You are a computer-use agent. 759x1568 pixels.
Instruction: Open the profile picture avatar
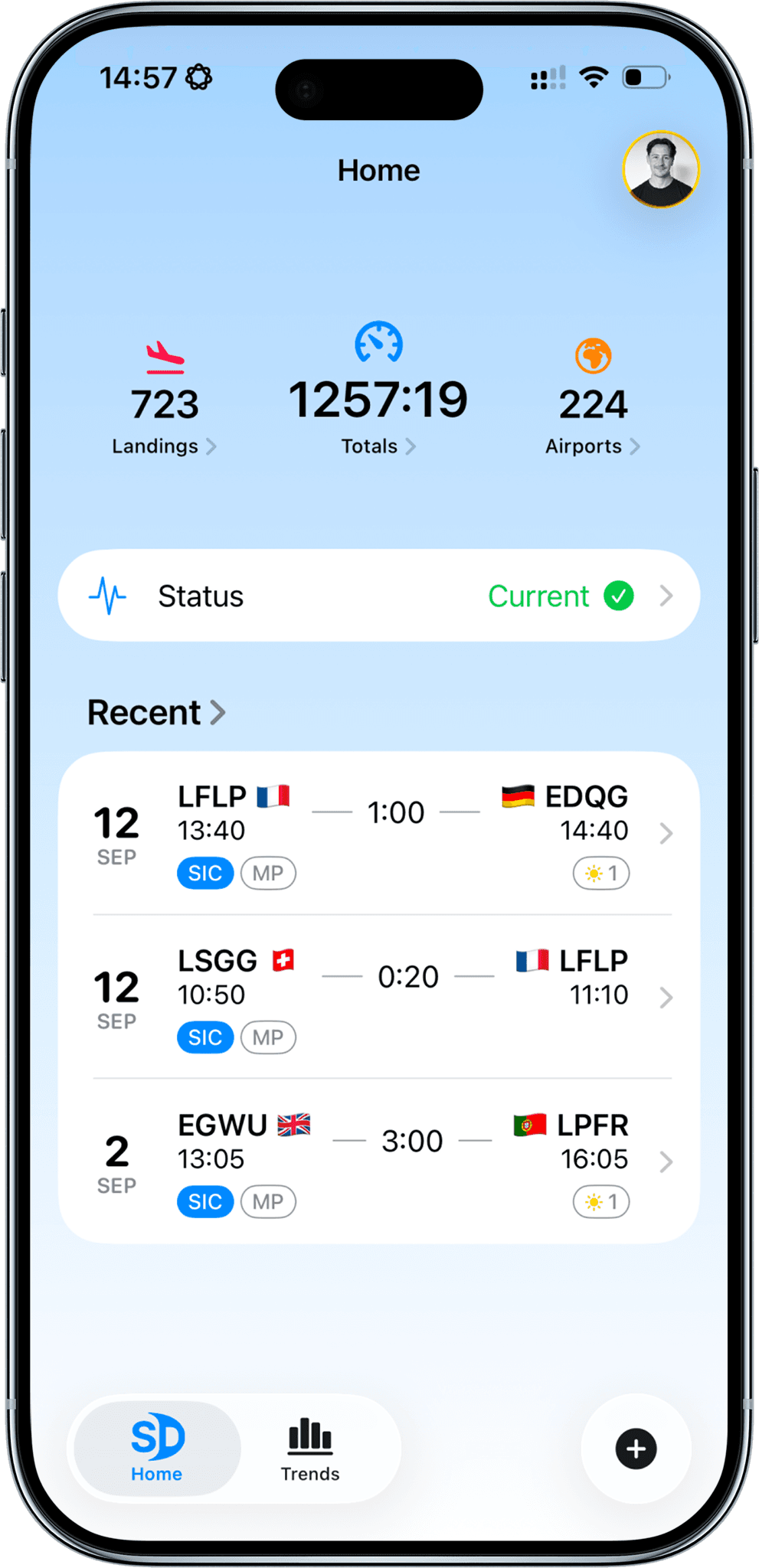pos(660,170)
